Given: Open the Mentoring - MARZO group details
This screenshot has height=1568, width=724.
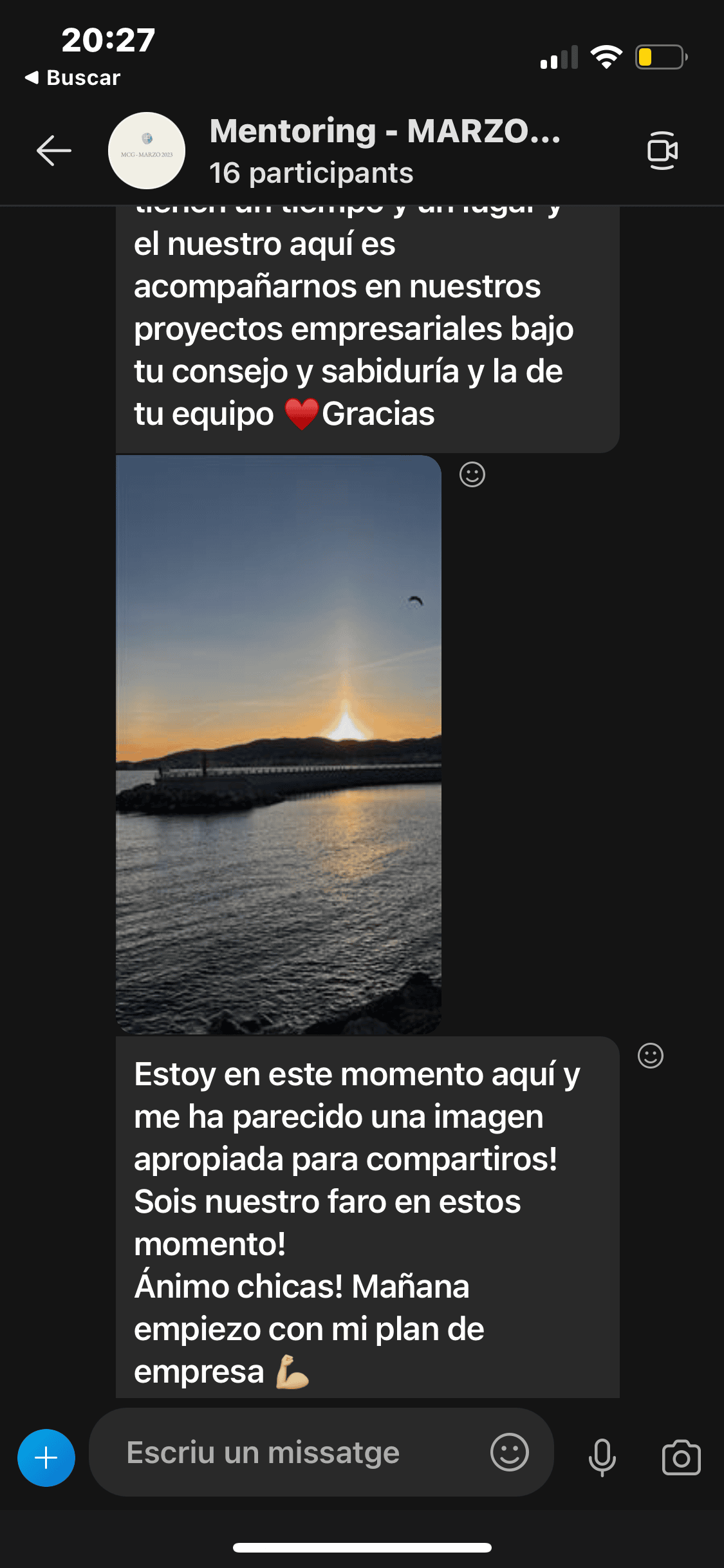Looking at the screenshot, I should pyautogui.click(x=384, y=151).
